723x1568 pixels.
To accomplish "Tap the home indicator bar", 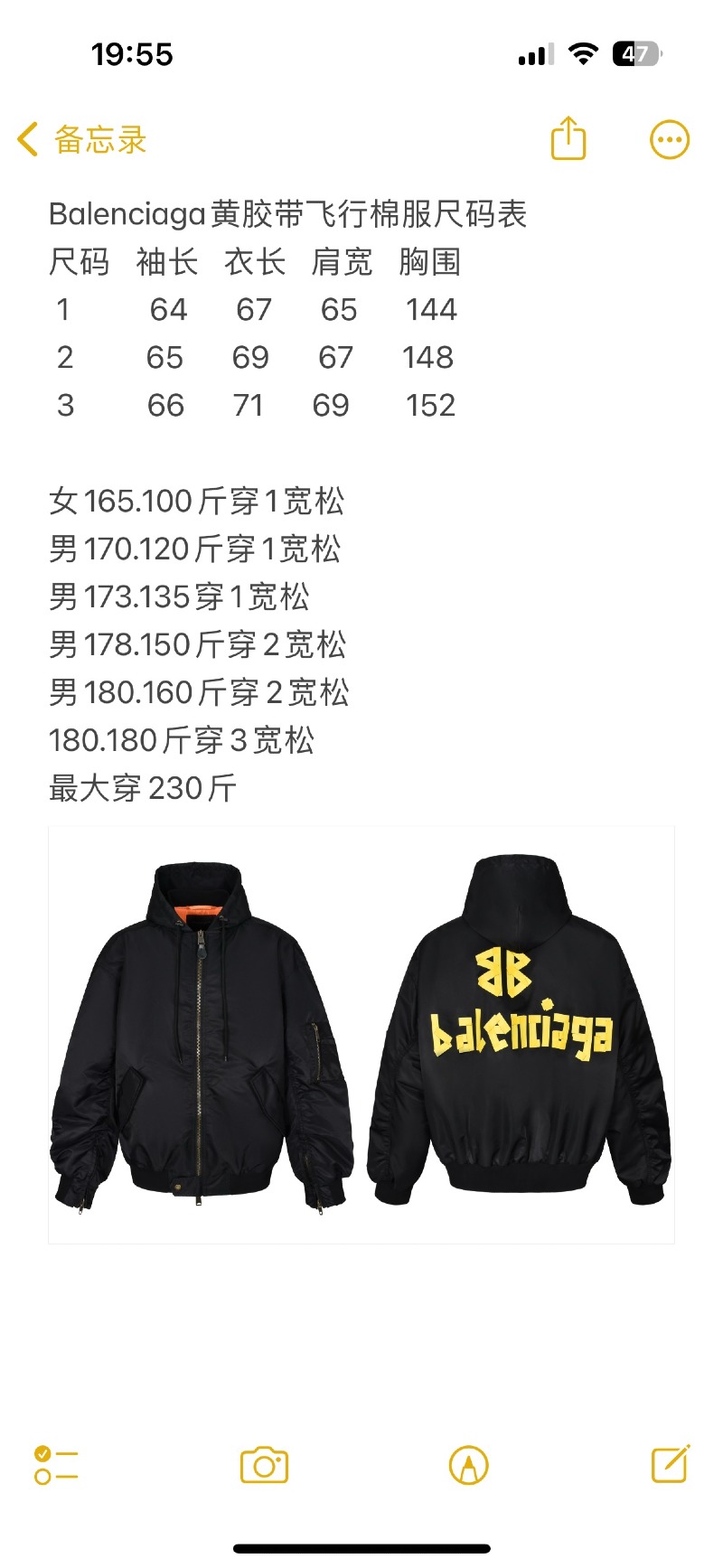I will pos(361,1547).
